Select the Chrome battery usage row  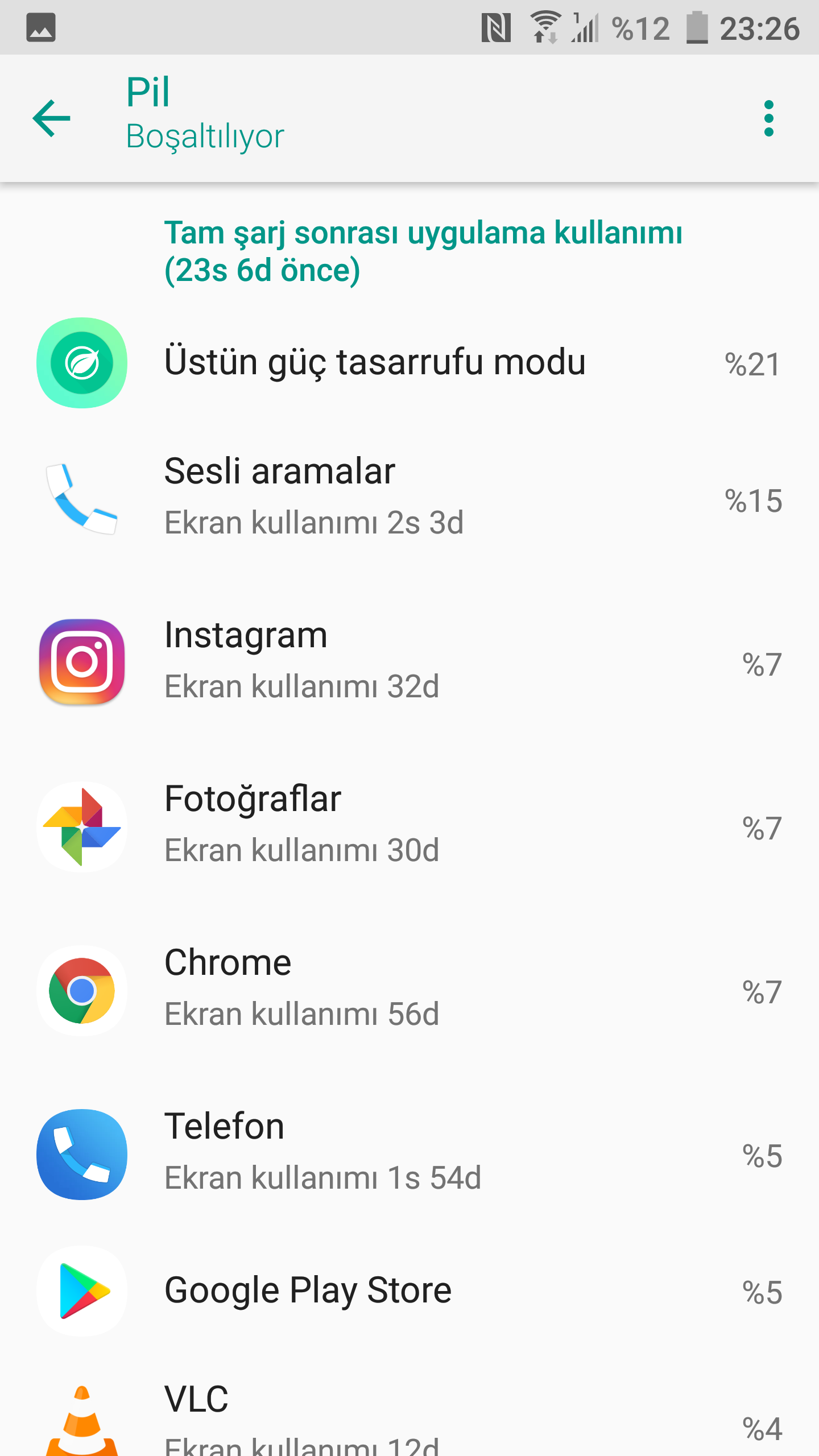pyautogui.click(x=409, y=991)
